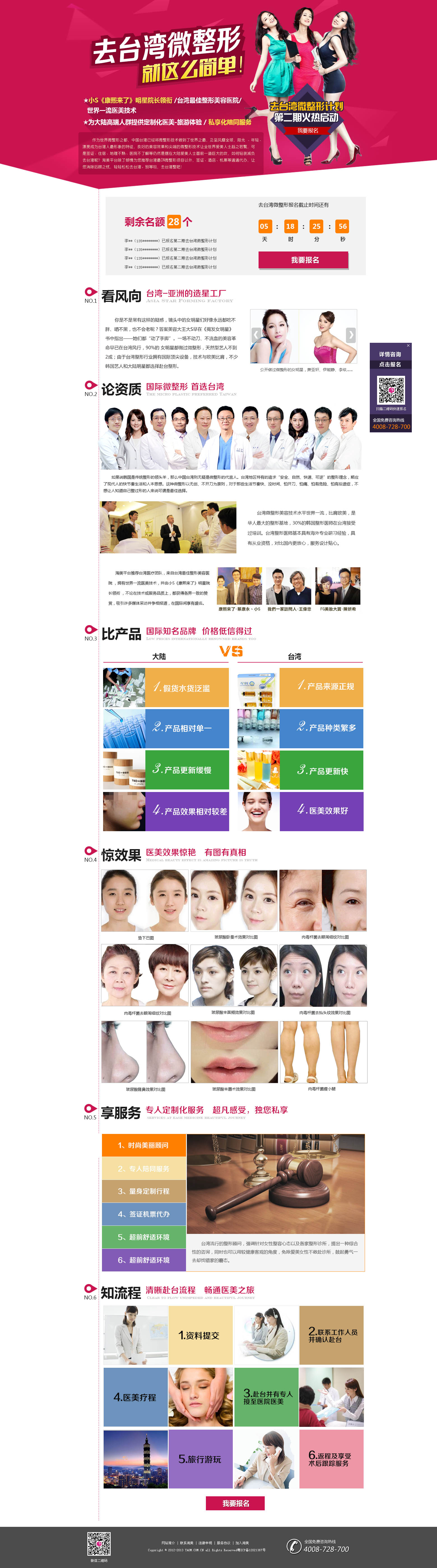
Task: Show next celebrity photo in carousel
Action: (350, 334)
